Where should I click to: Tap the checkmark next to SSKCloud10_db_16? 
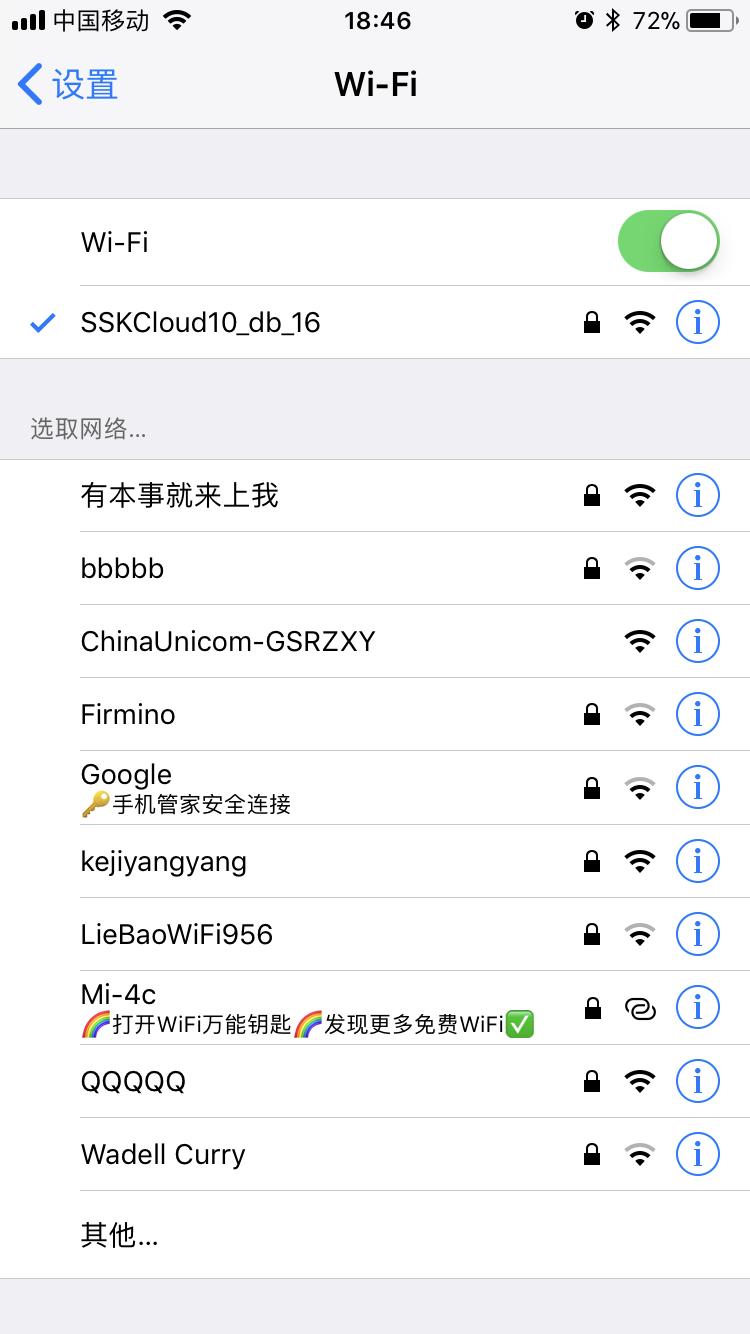[41, 322]
